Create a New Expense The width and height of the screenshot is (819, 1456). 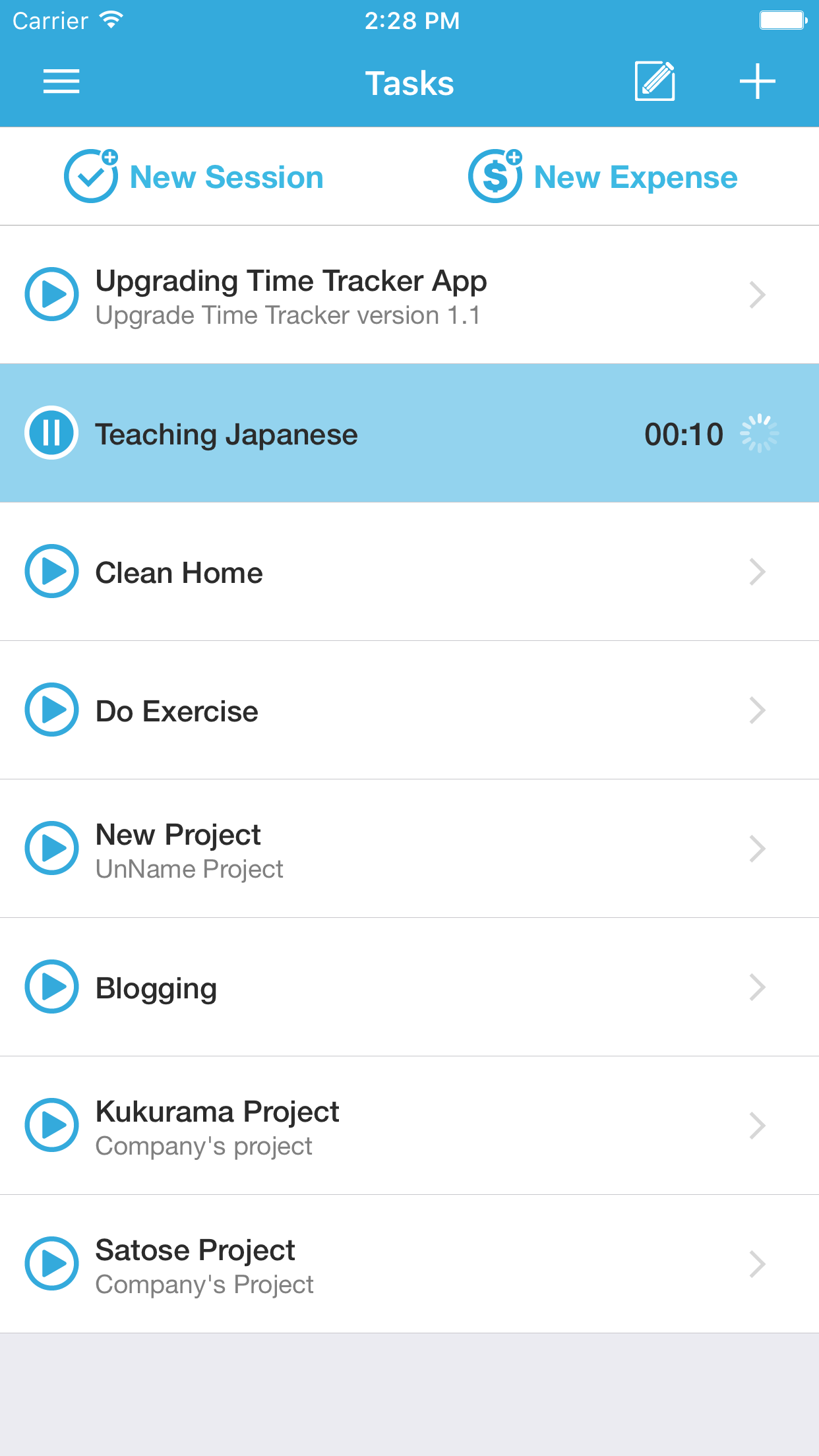[x=603, y=177]
